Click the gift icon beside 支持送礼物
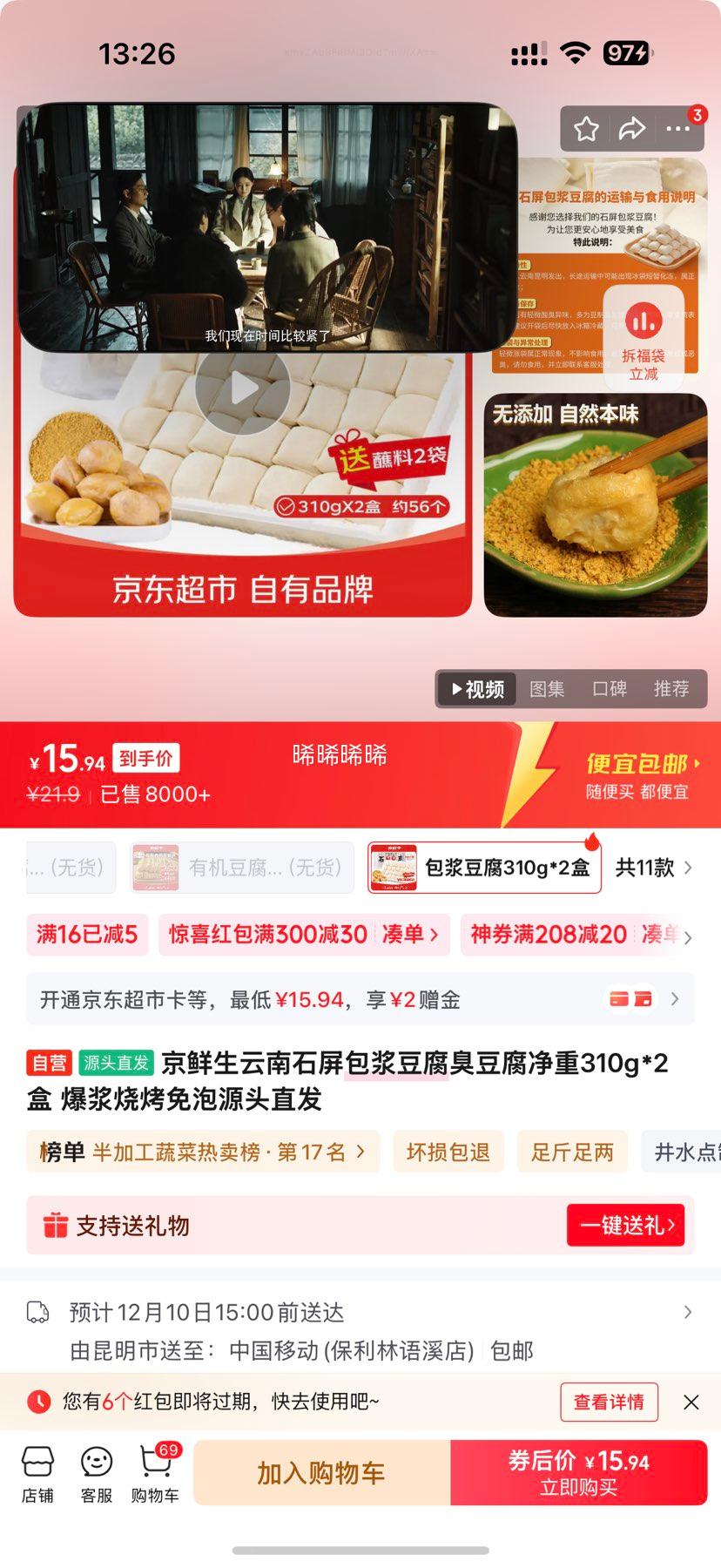The width and height of the screenshot is (721, 1568). pyautogui.click(x=57, y=1225)
